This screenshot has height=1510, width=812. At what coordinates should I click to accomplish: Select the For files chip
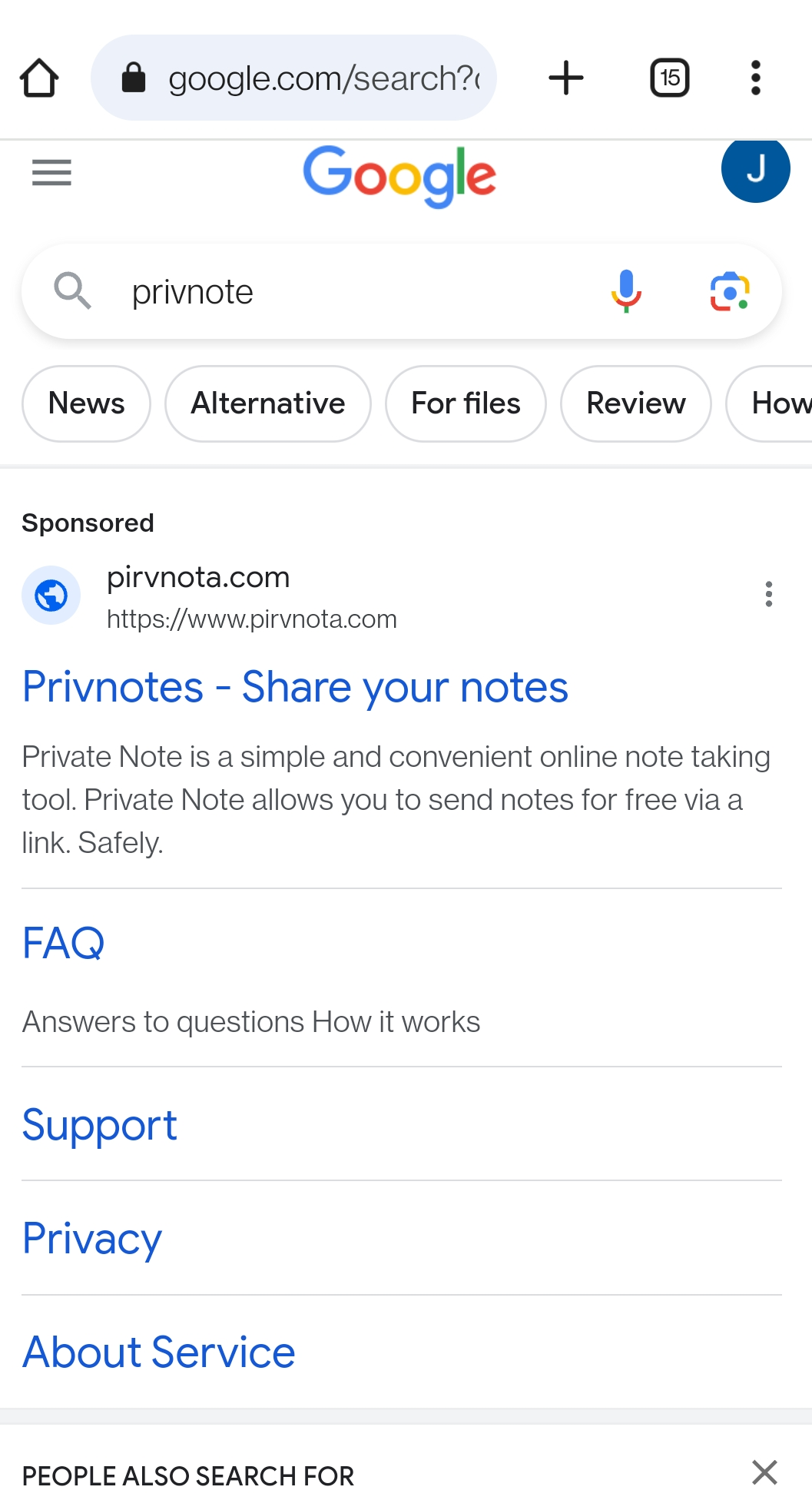coord(466,403)
